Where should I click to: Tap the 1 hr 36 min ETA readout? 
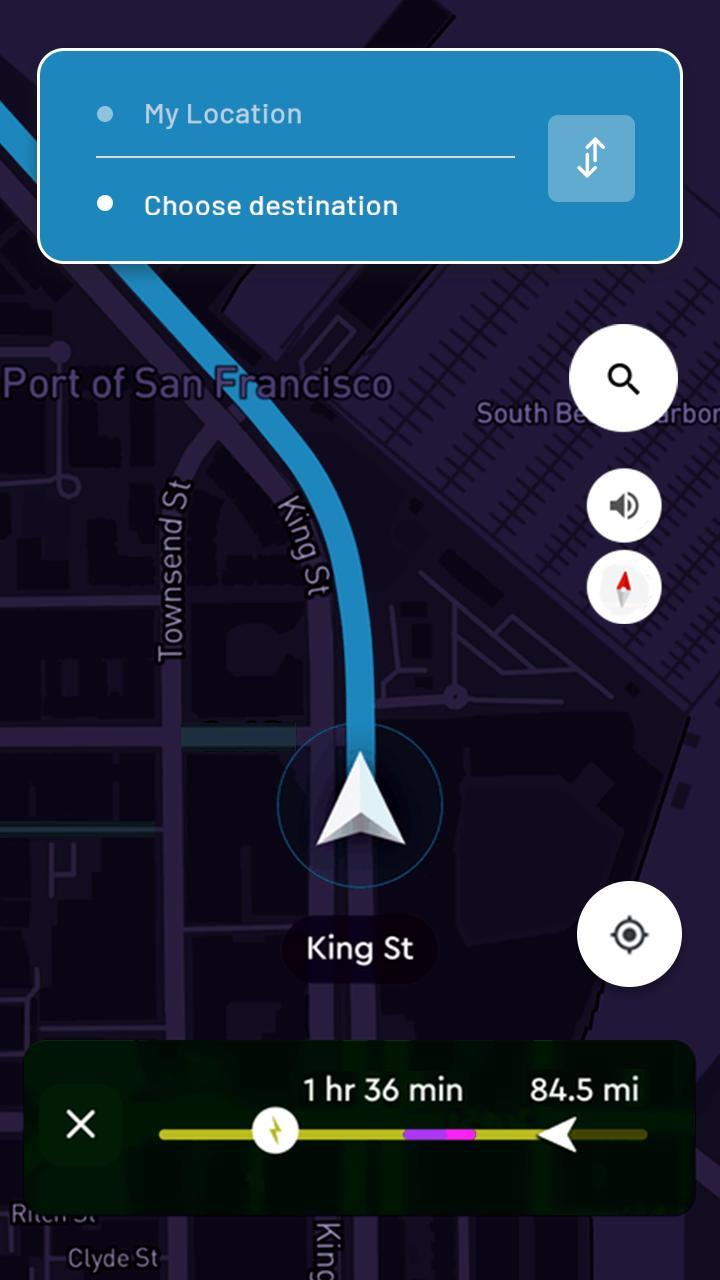click(x=384, y=1090)
